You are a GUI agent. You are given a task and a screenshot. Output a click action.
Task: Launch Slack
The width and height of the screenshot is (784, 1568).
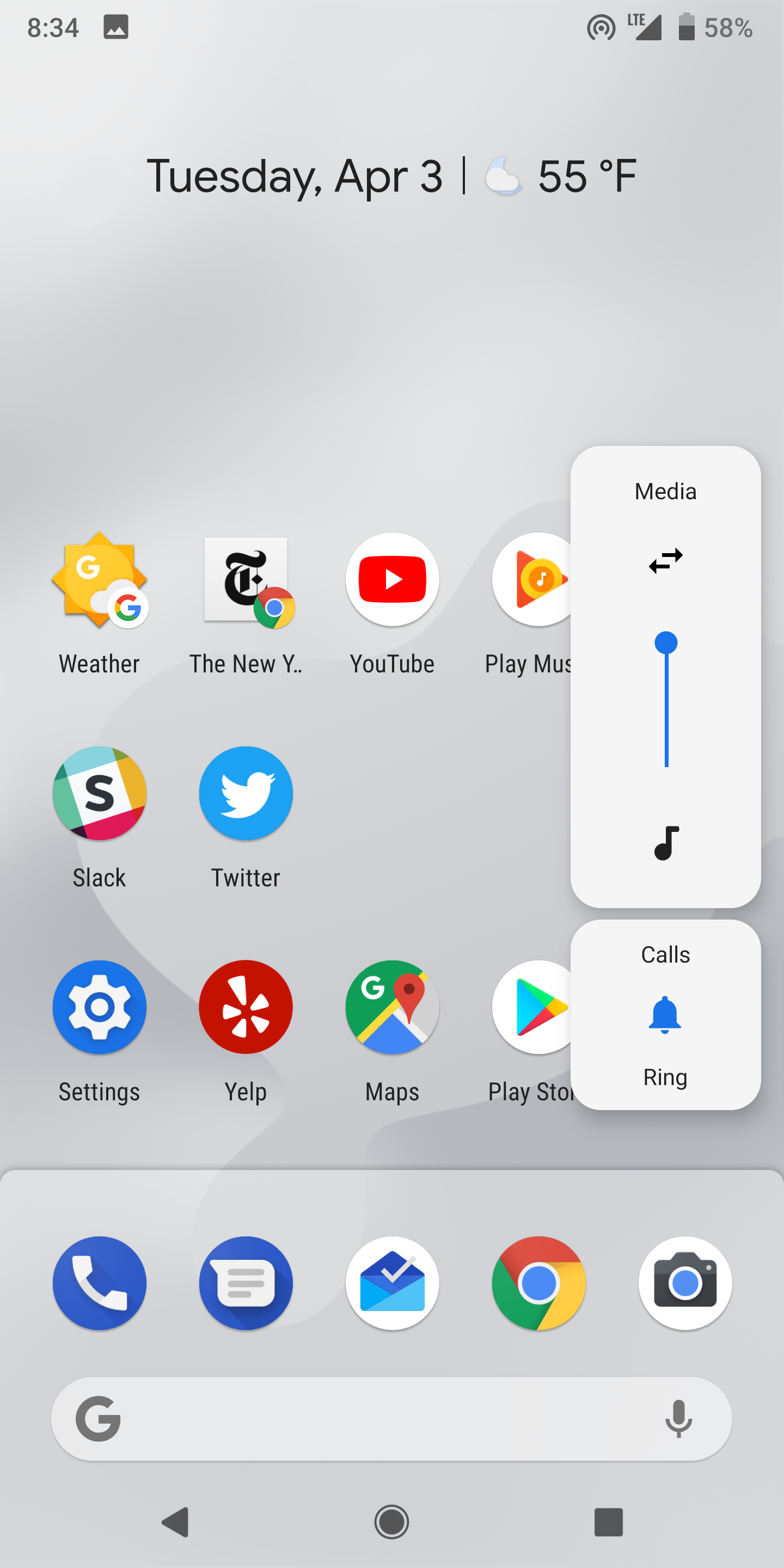tap(99, 793)
